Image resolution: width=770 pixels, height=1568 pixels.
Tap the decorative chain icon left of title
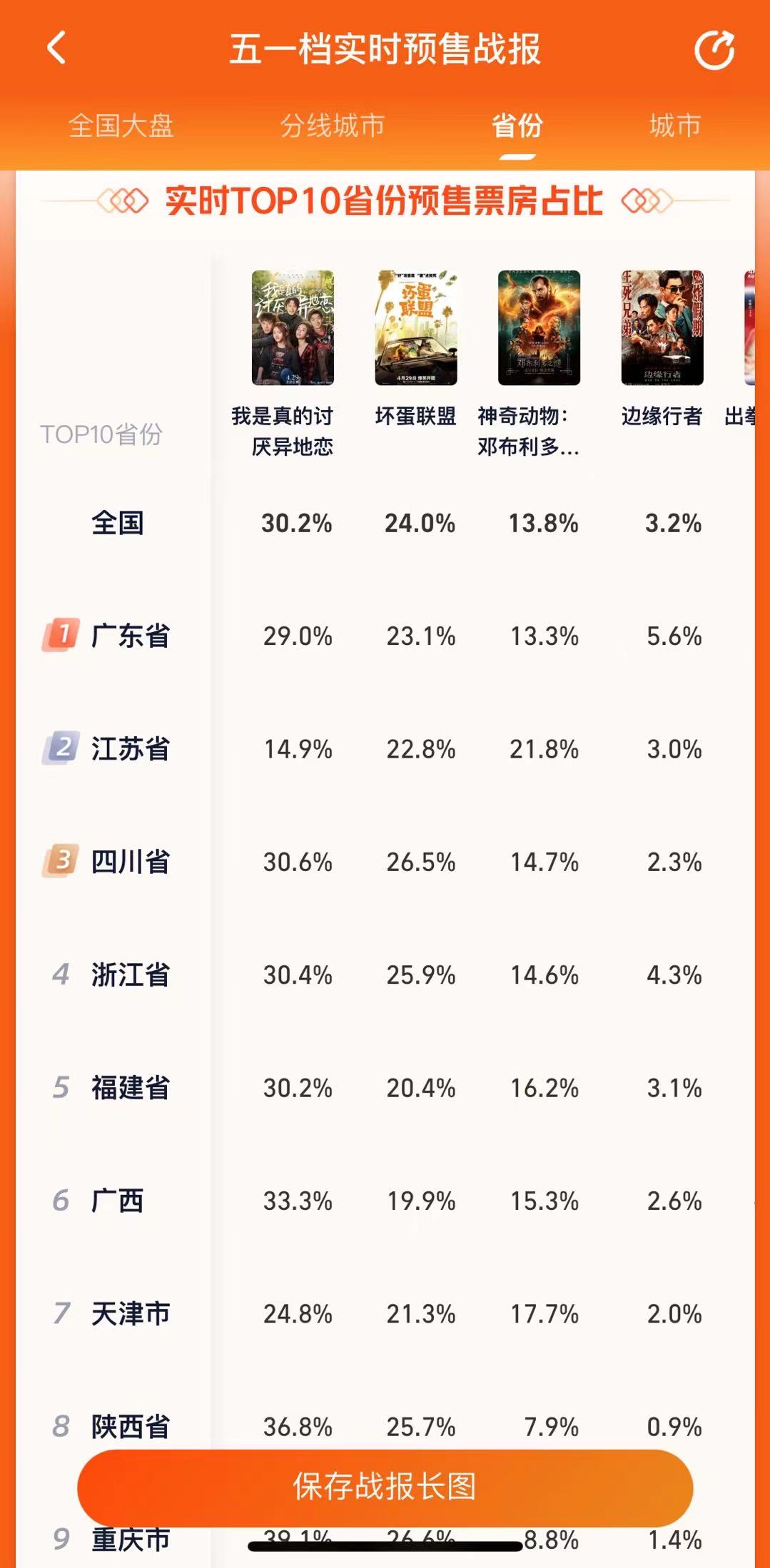coord(123,202)
